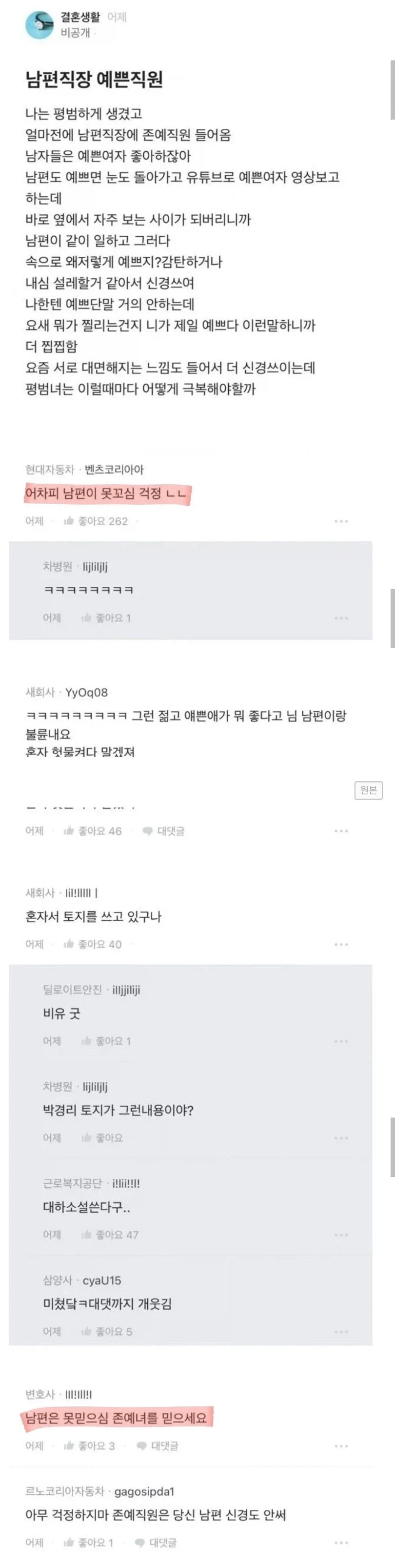The height and width of the screenshot is (1568, 395).
Task: Like the comment by 벤츠코리아아
Action: pos(96,521)
